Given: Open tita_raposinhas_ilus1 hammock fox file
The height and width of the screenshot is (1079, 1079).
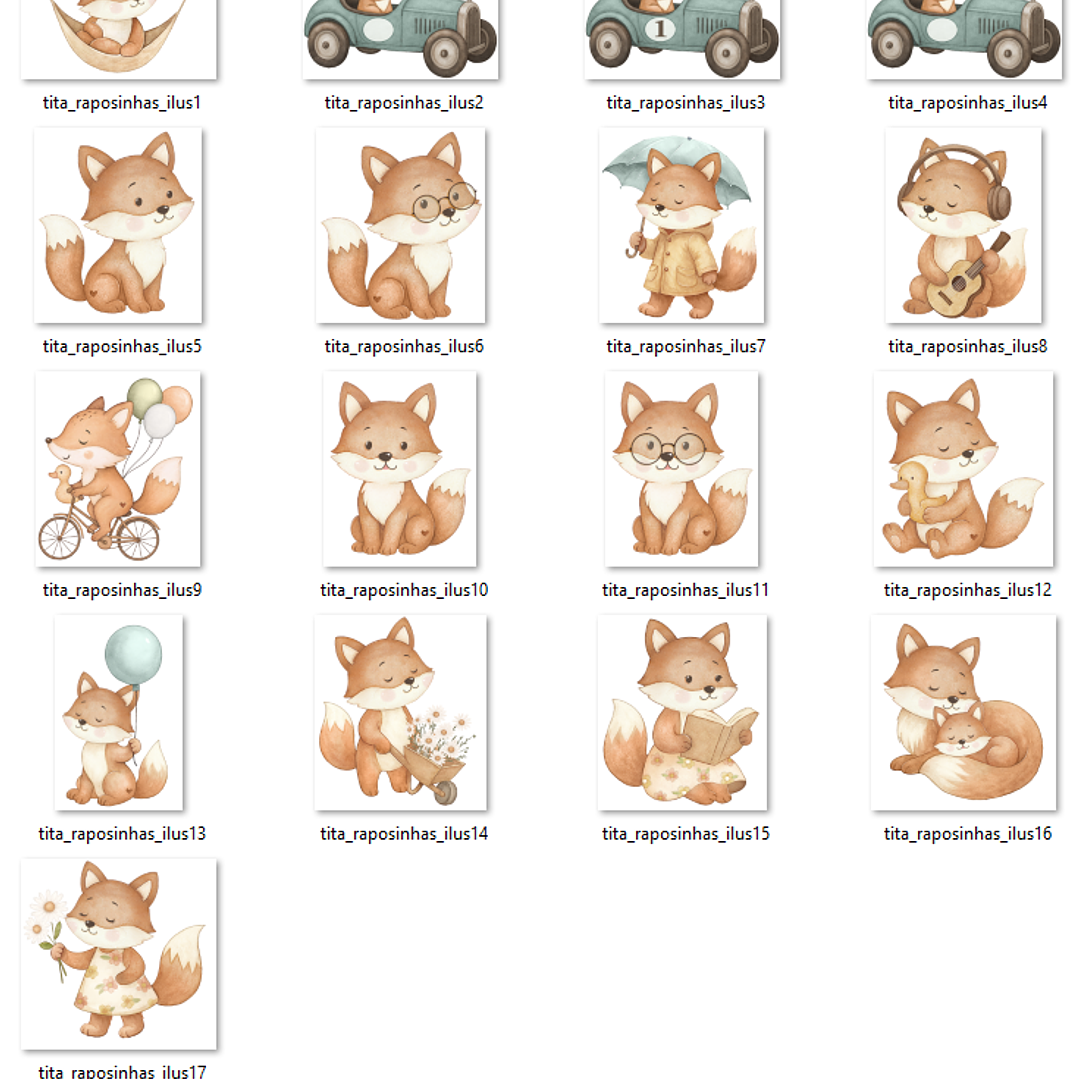Looking at the screenshot, I should (118, 38).
